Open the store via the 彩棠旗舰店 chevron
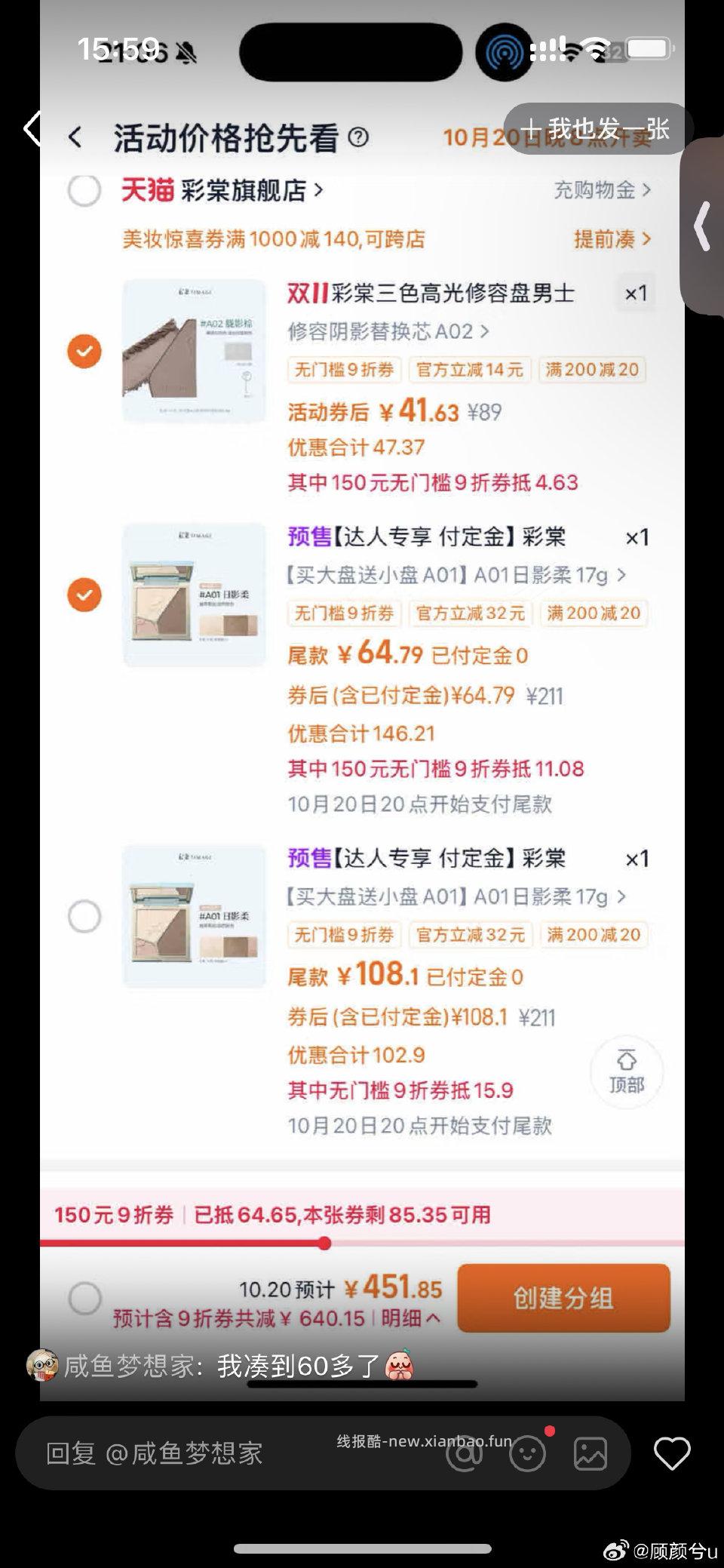 [317, 190]
